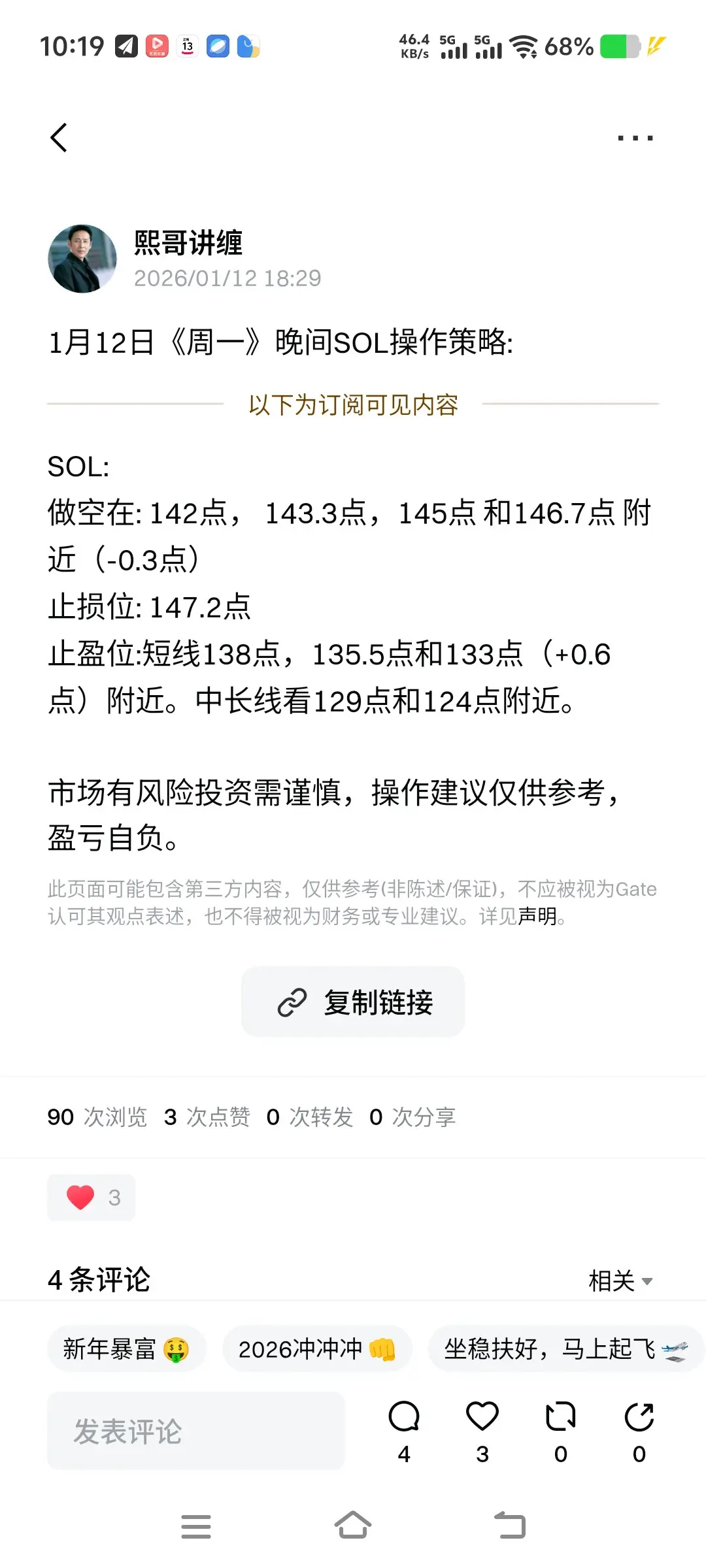Image resolution: width=706 pixels, height=1568 pixels.
Task: Tap the Android back navigation icon
Action: tap(511, 1526)
